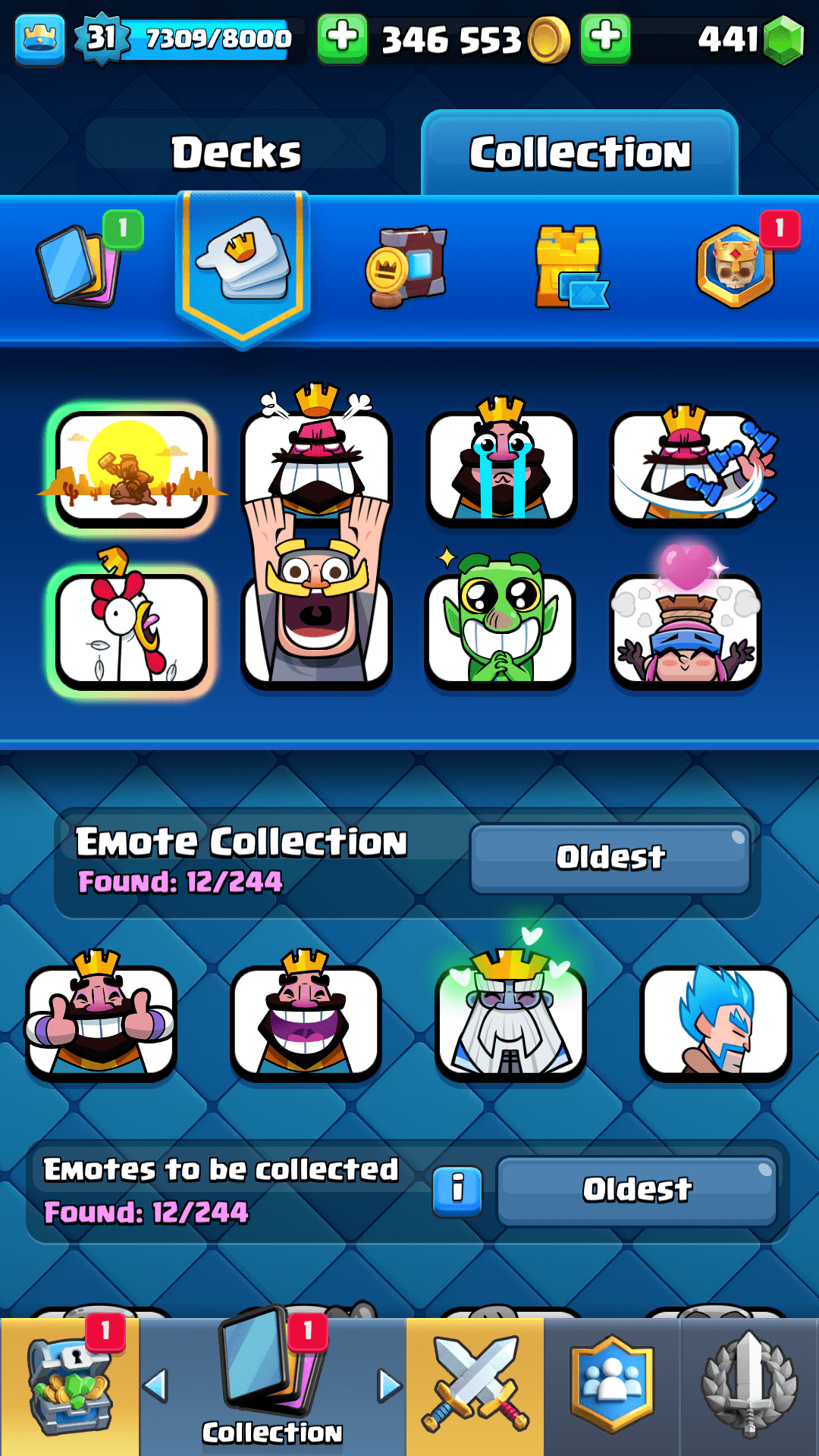Tap the green plus beside experience bar
This screenshot has width=819, height=1456.
tap(342, 38)
